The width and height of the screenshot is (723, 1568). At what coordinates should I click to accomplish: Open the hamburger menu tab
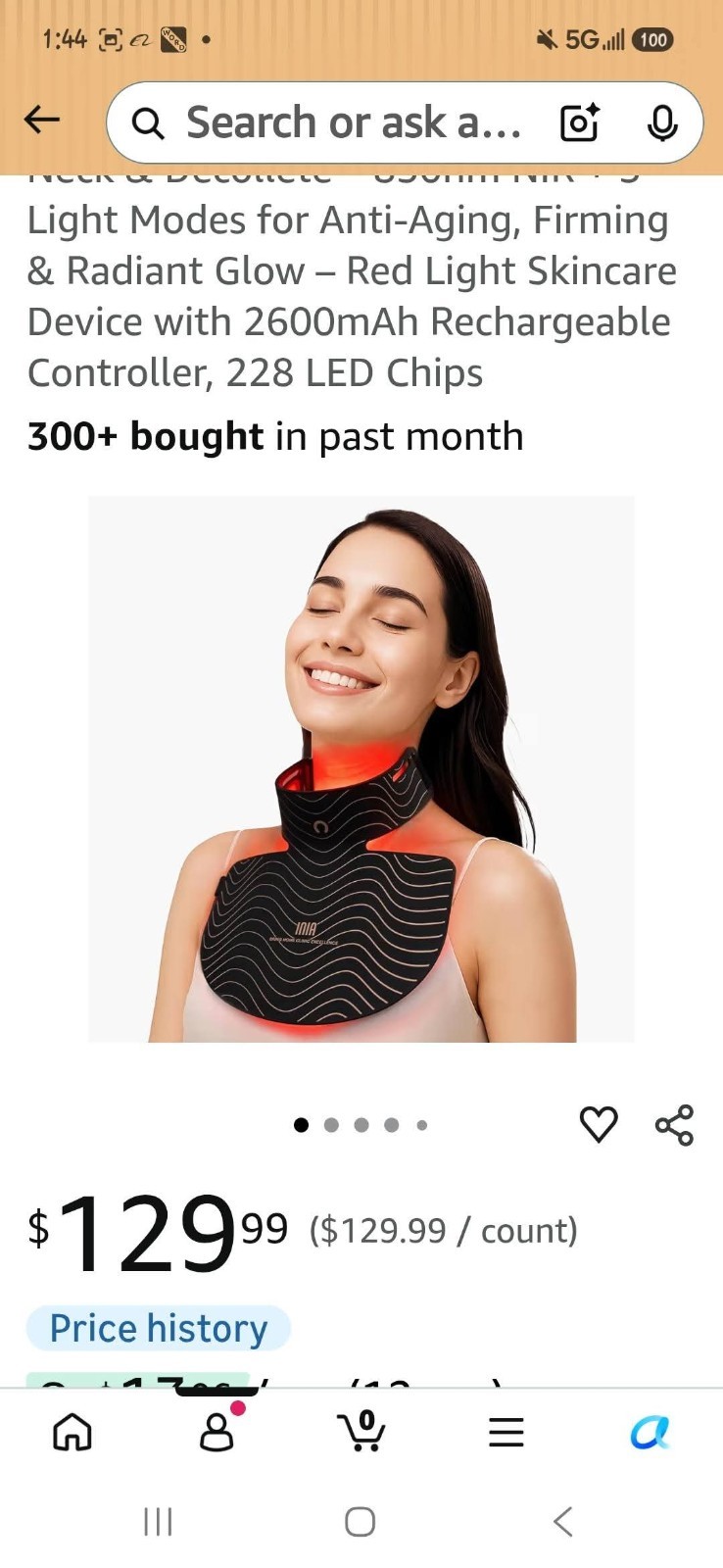(506, 1433)
